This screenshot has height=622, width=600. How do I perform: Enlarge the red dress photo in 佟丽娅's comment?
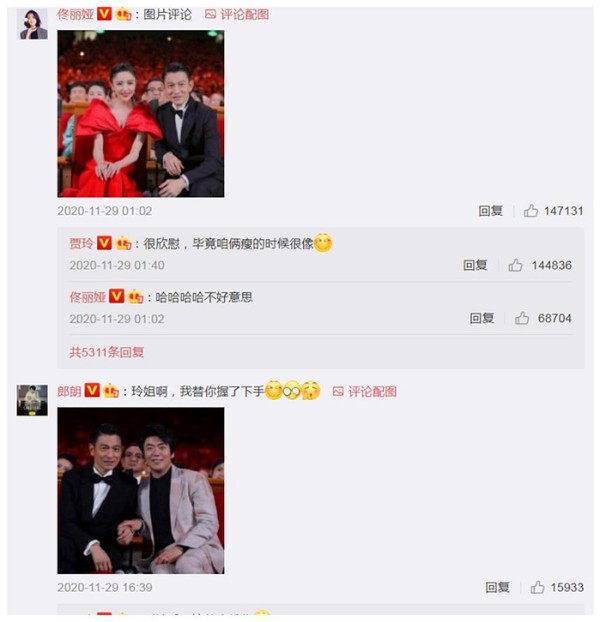(140, 113)
